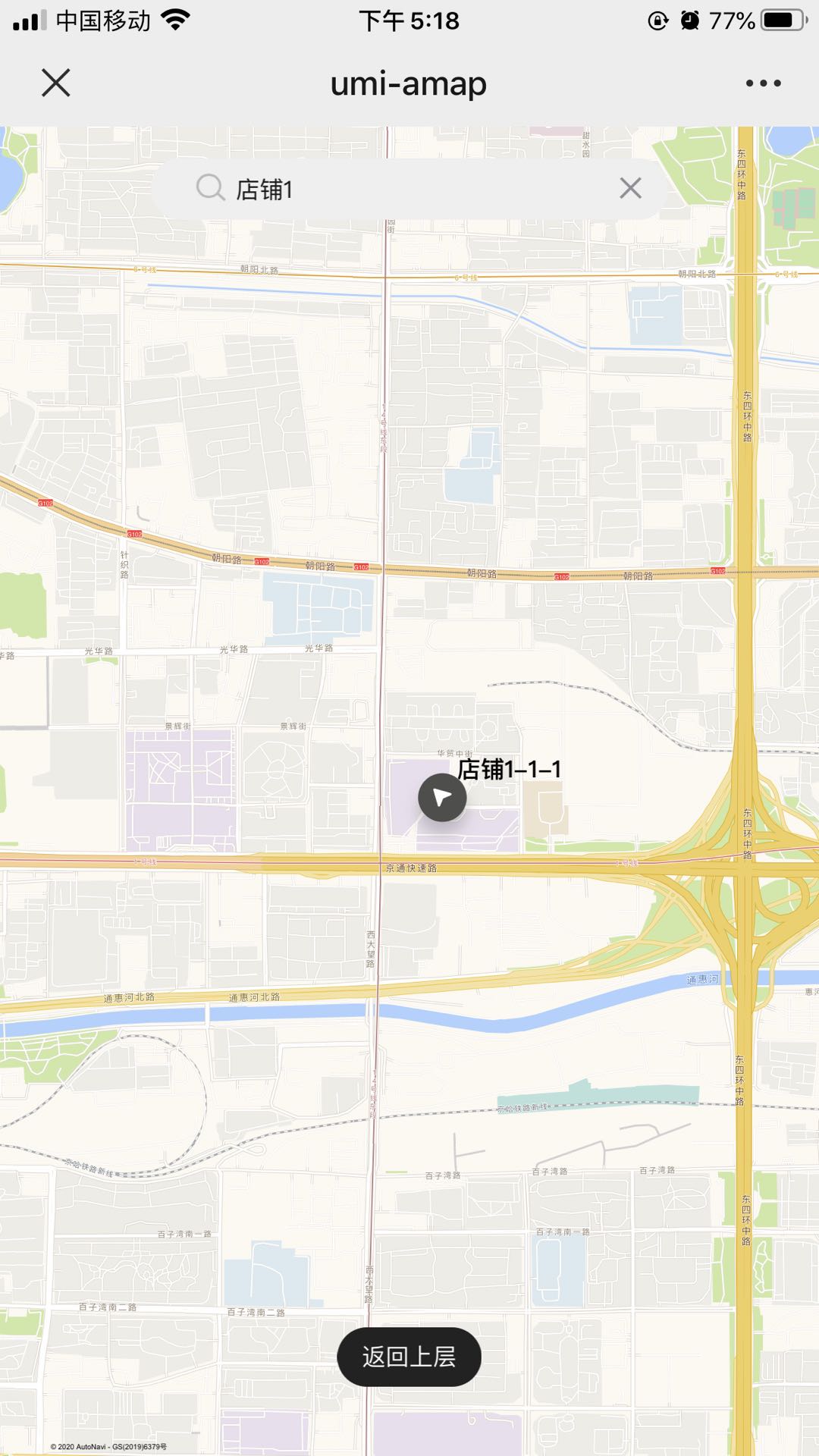Screen dimensions: 819x1456
Task: Close the umi-amap page
Action: [x=55, y=83]
